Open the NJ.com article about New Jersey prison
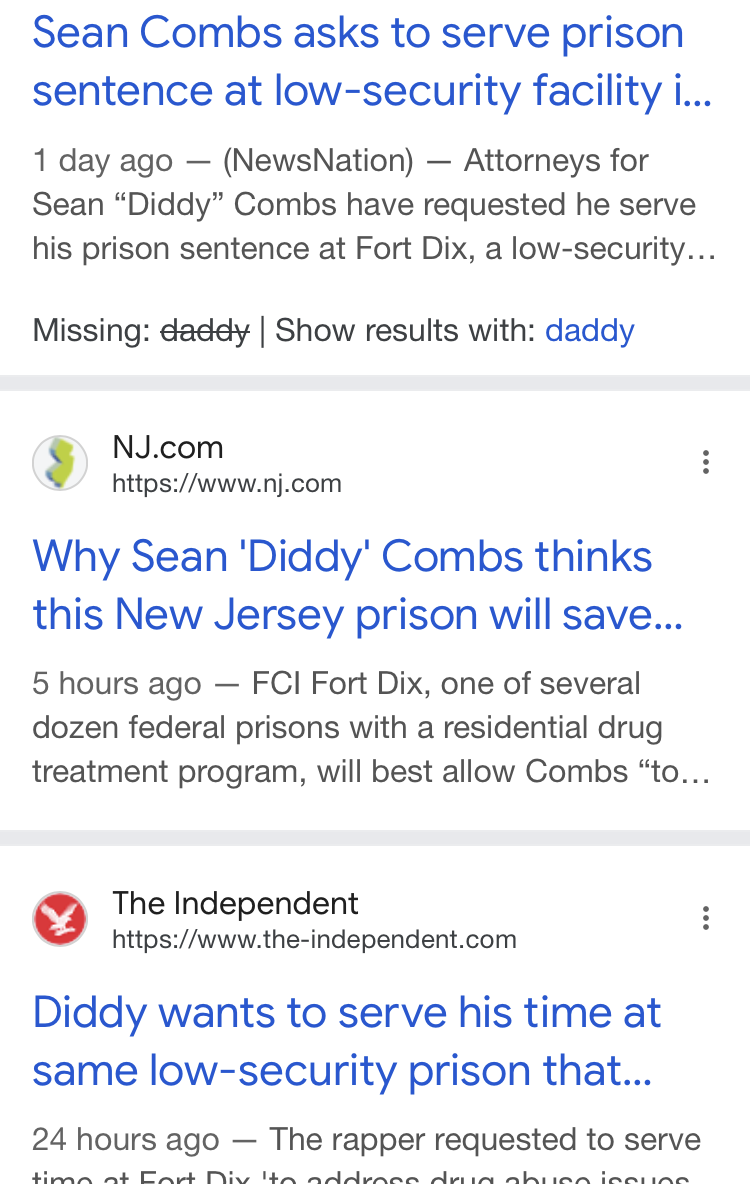 click(x=357, y=585)
